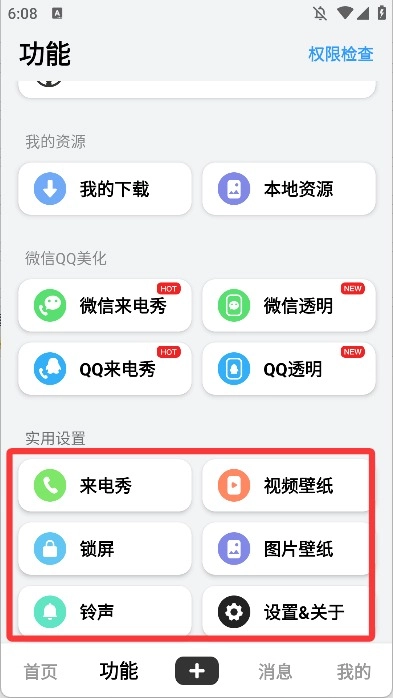
Task: Tap the plus create button
Action: tap(197, 670)
